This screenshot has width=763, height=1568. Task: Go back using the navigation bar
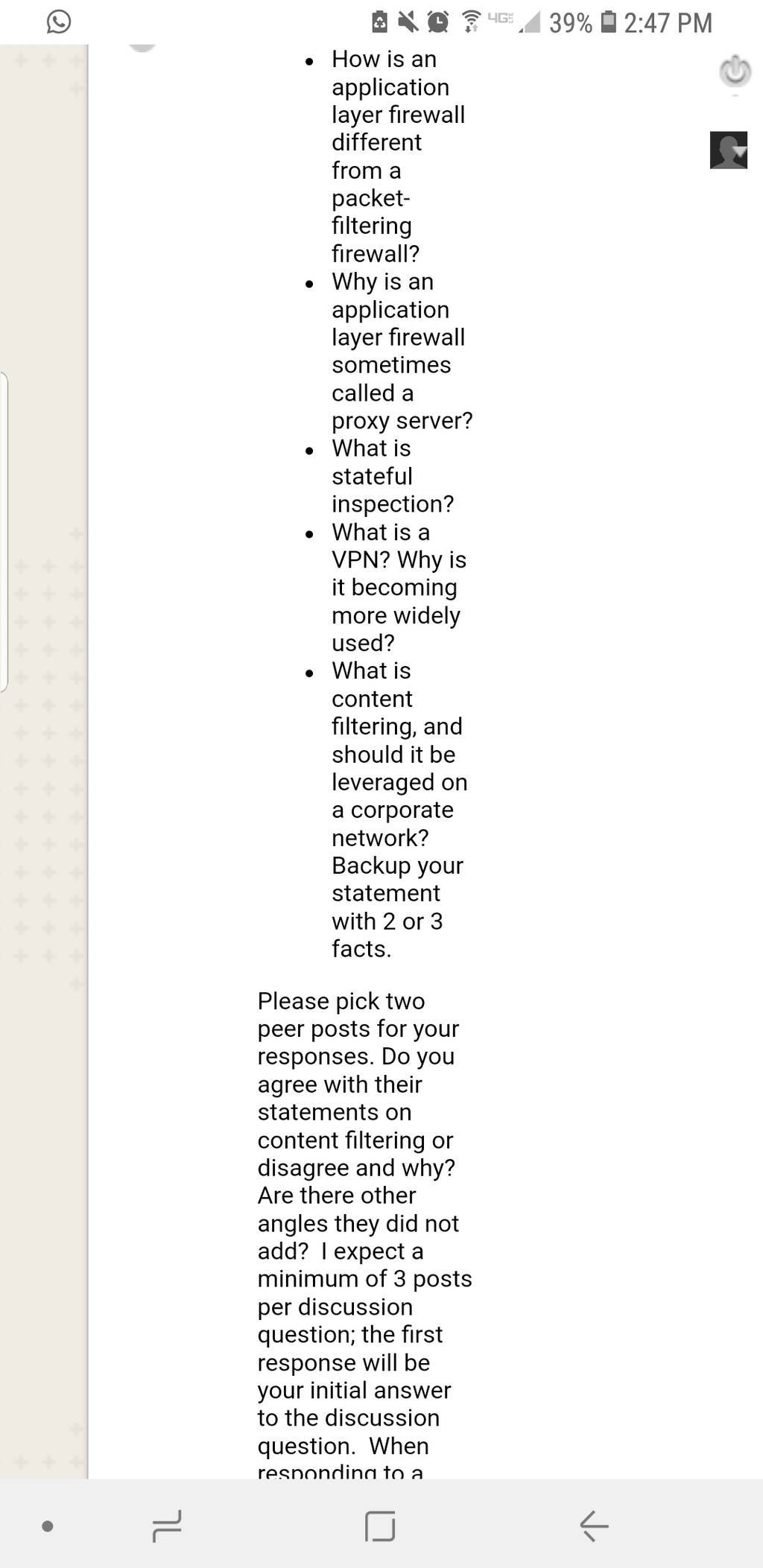(x=594, y=1526)
